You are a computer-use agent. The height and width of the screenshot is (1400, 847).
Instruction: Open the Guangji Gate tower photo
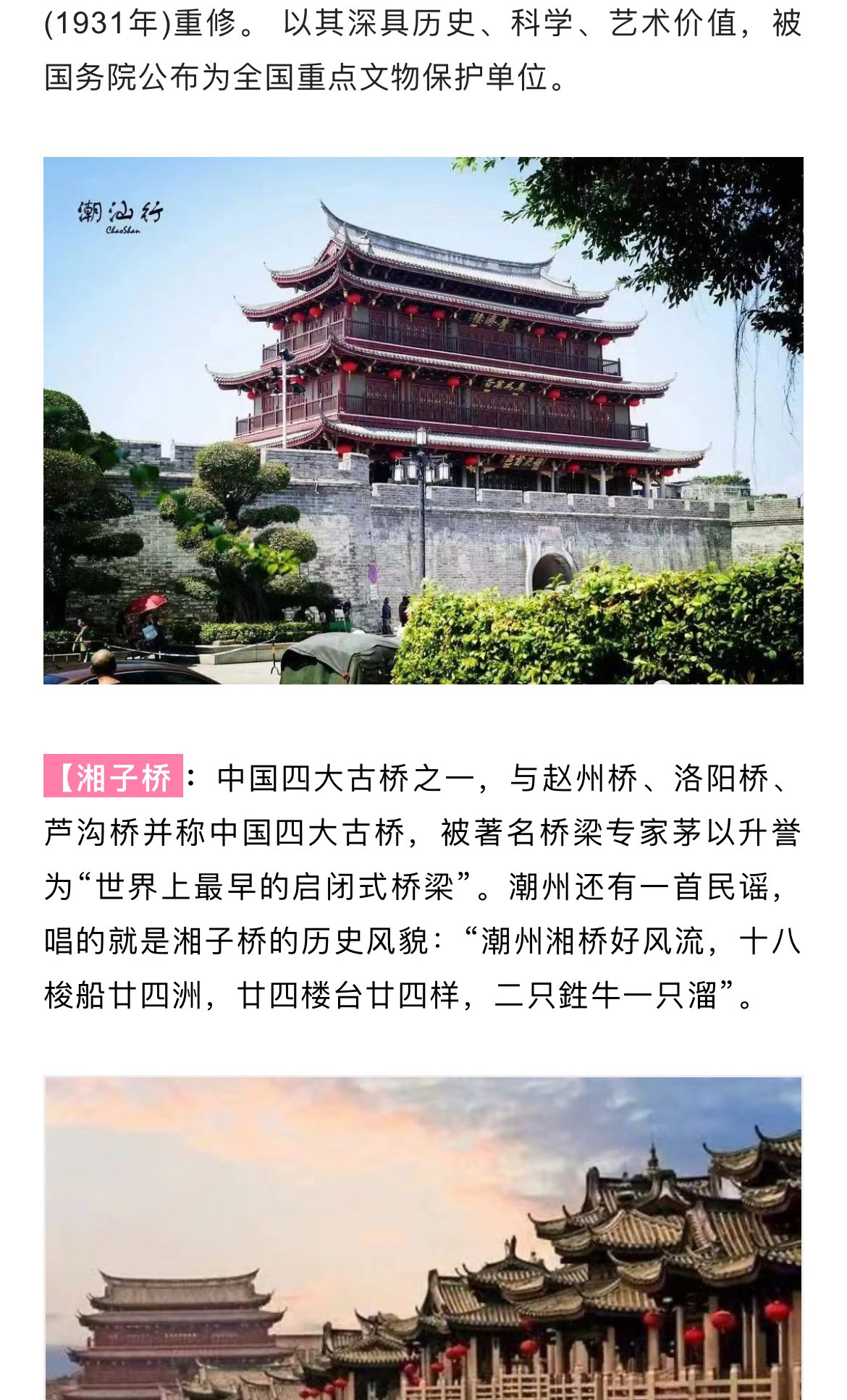click(423, 420)
